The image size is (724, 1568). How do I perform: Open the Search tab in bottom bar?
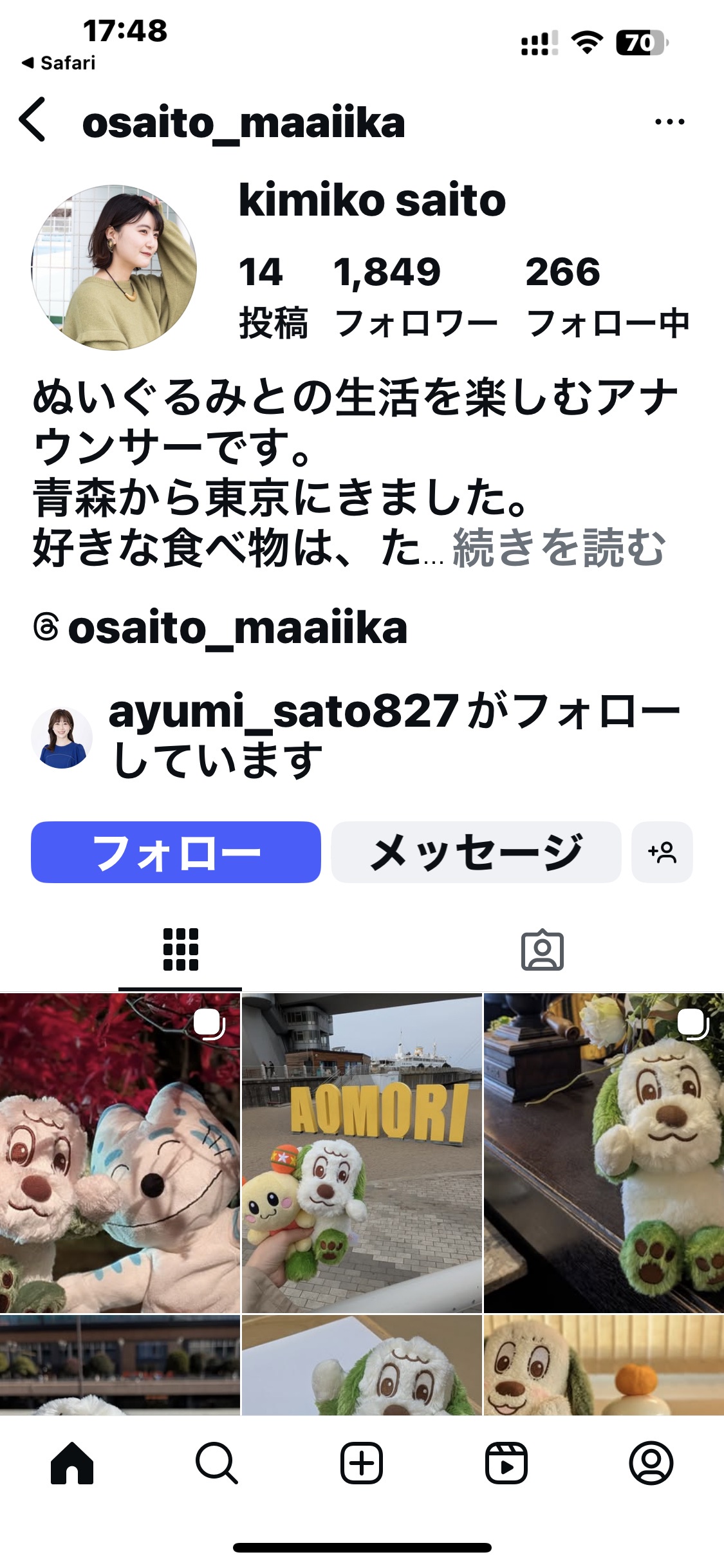click(x=217, y=1462)
